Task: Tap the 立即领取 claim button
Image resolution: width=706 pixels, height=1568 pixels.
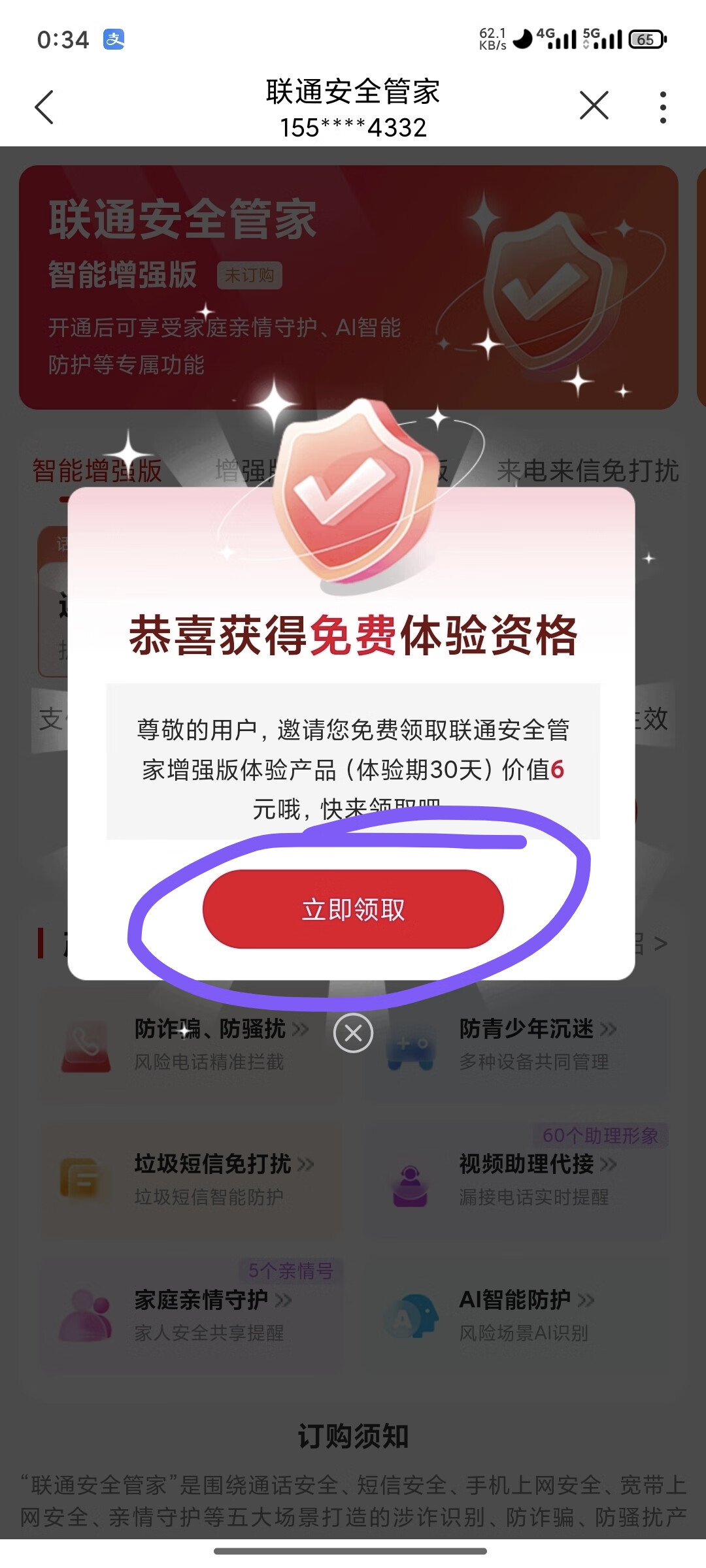Action: 353,909
